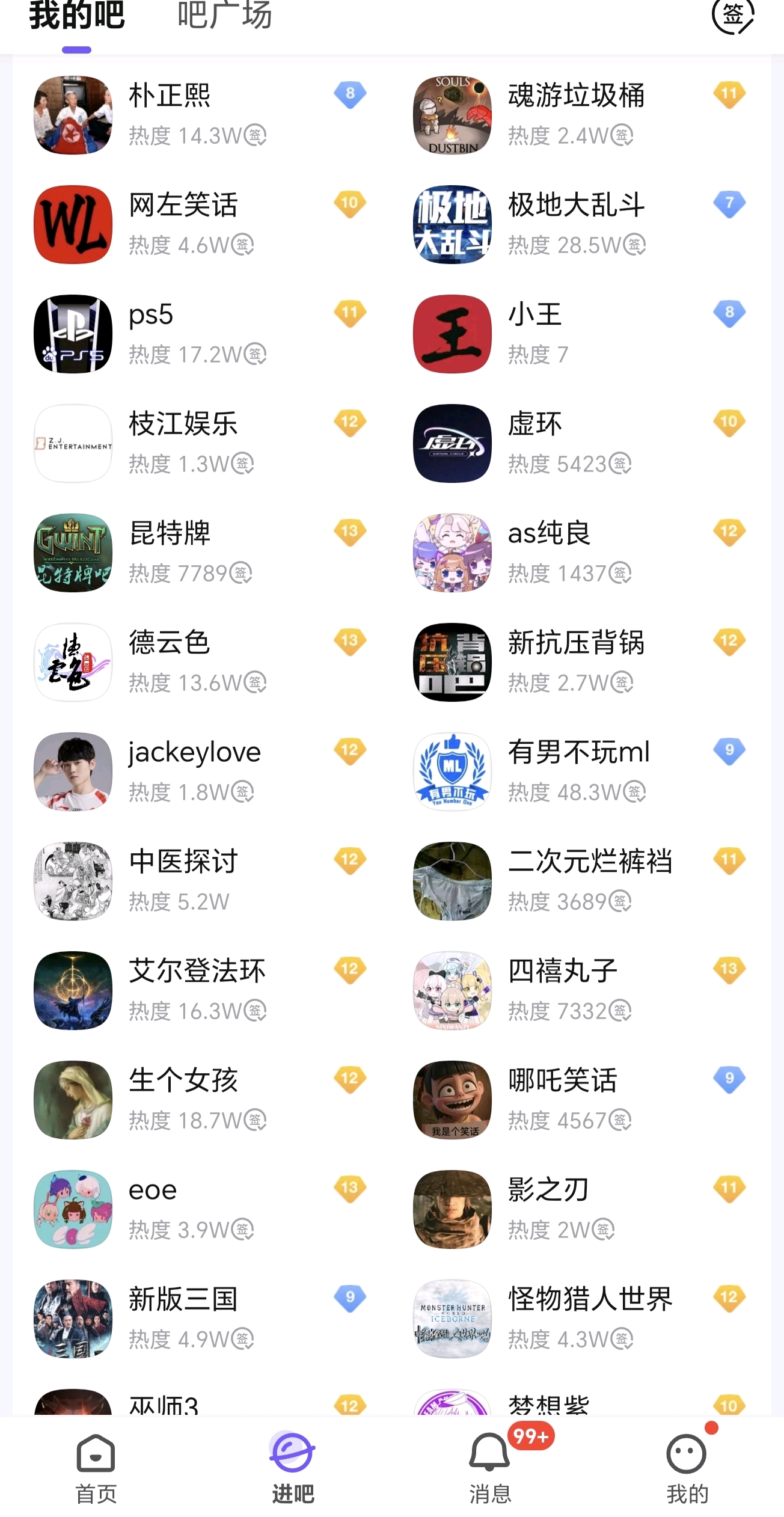Screen dimensions: 784x1517
Task: Open the 朴正熙 forum
Action: (x=170, y=114)
